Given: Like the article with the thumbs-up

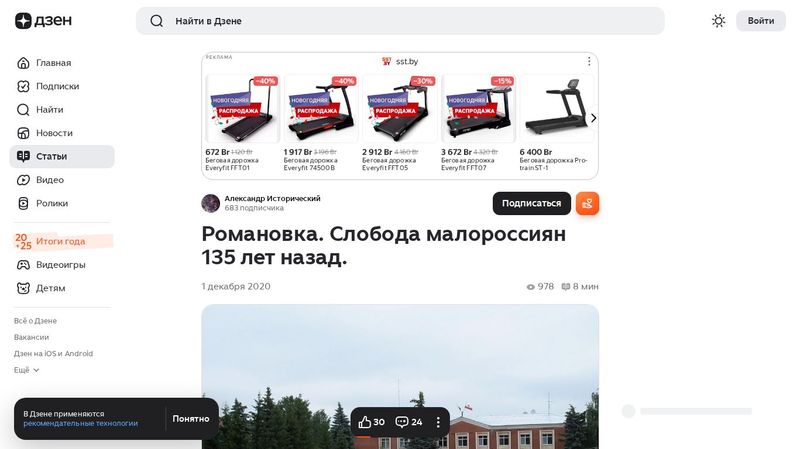Looking at the screenshot, I should pyautogui.click(x=372, y=422).
